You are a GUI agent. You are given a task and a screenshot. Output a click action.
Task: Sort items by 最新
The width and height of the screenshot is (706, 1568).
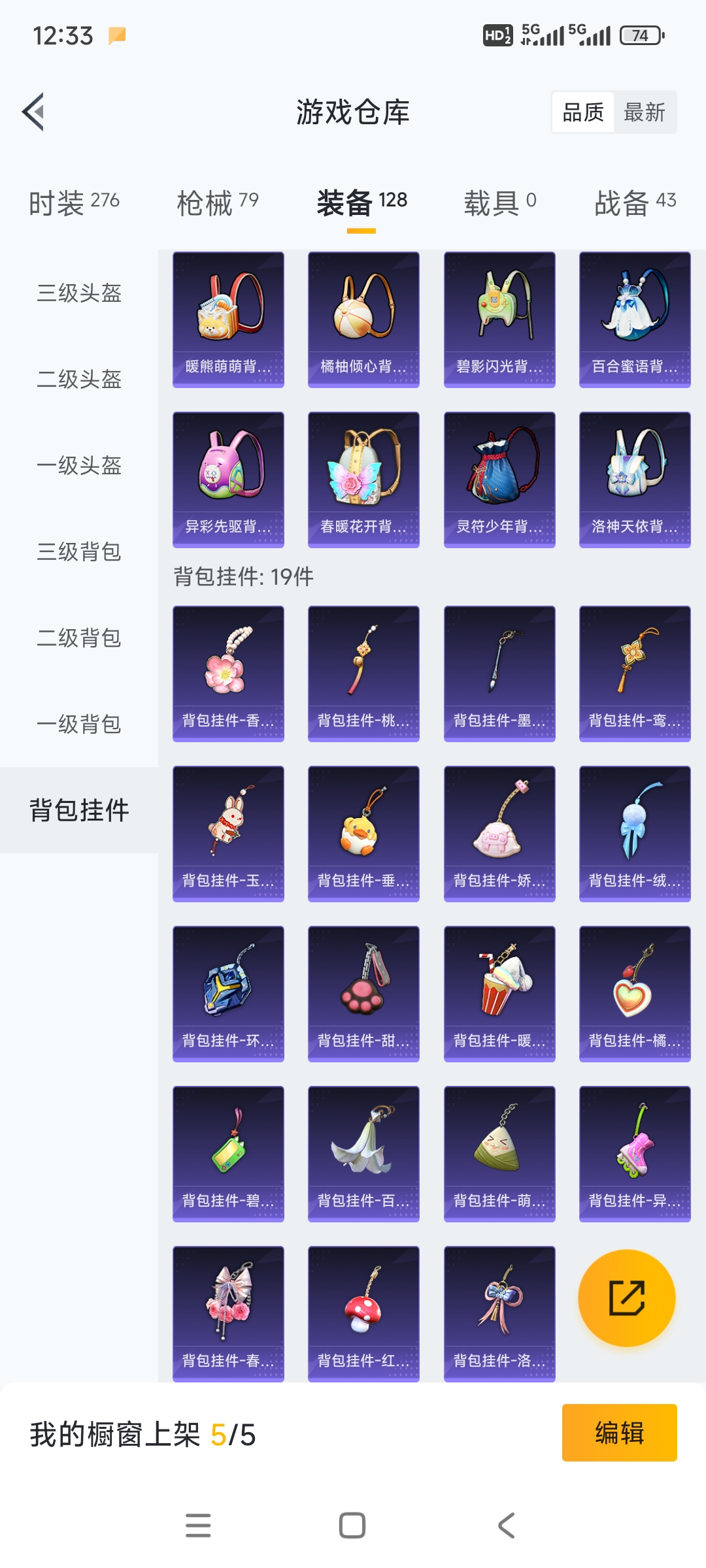click(645, 112)
